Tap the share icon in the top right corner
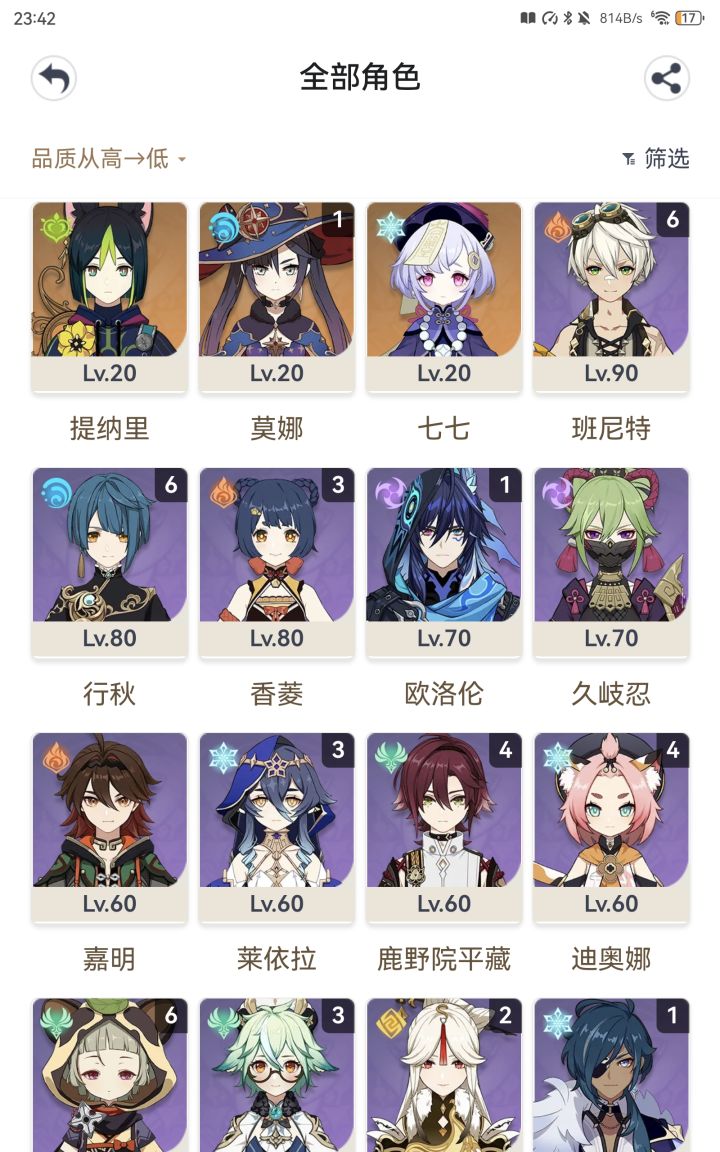This screenshot has height=1152, width=720. coord(668,77)
